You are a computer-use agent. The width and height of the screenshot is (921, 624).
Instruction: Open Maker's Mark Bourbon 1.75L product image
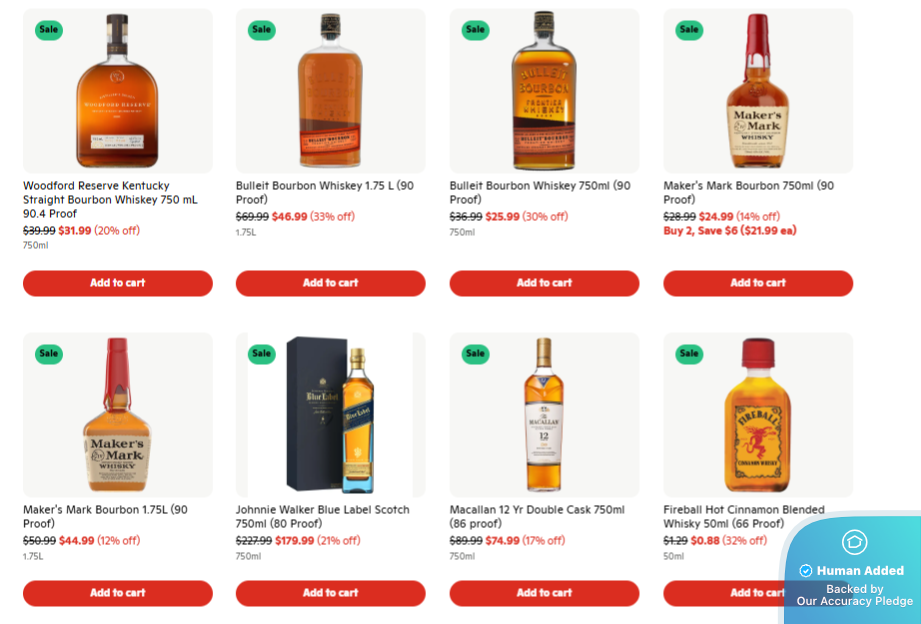(118, 415)
